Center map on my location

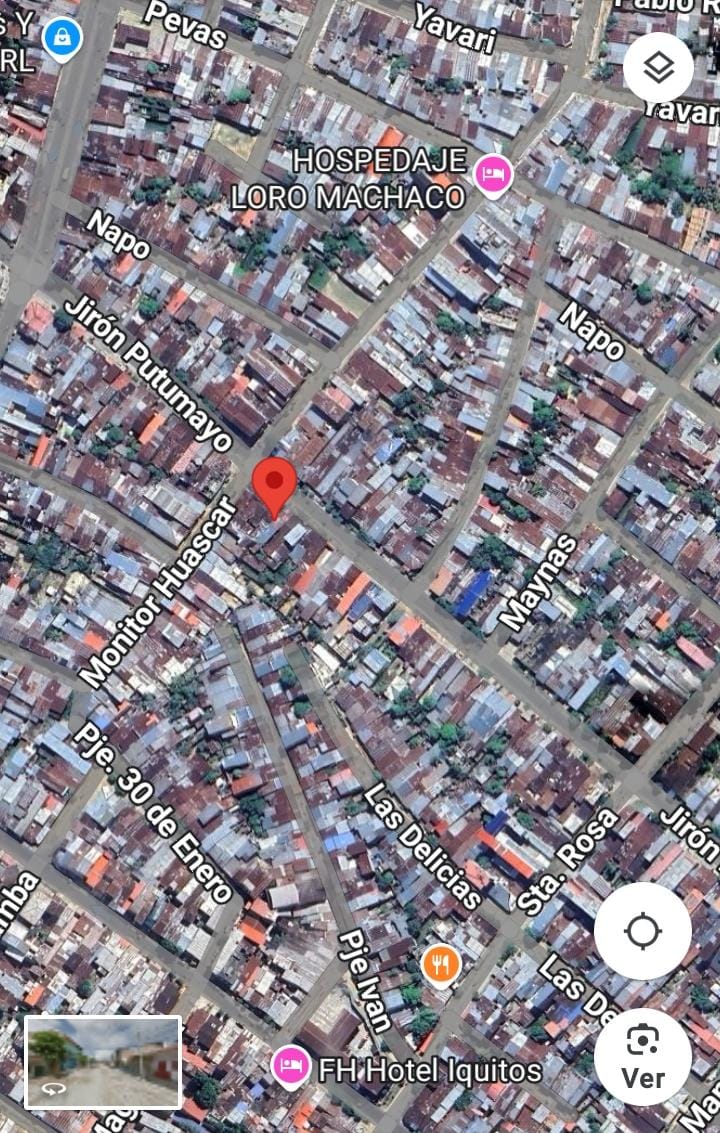642,931
